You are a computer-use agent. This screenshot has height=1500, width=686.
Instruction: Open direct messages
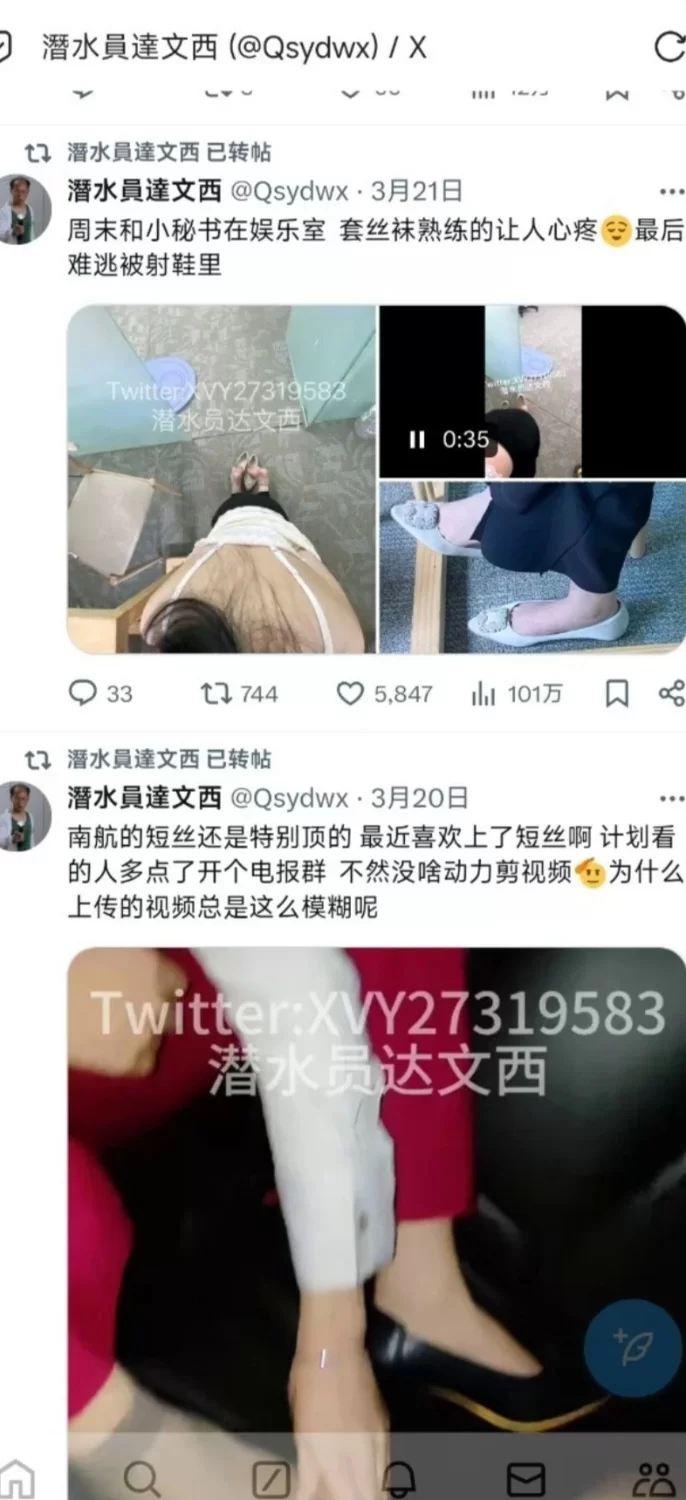pyautogui.click(x=527, y=1479)
